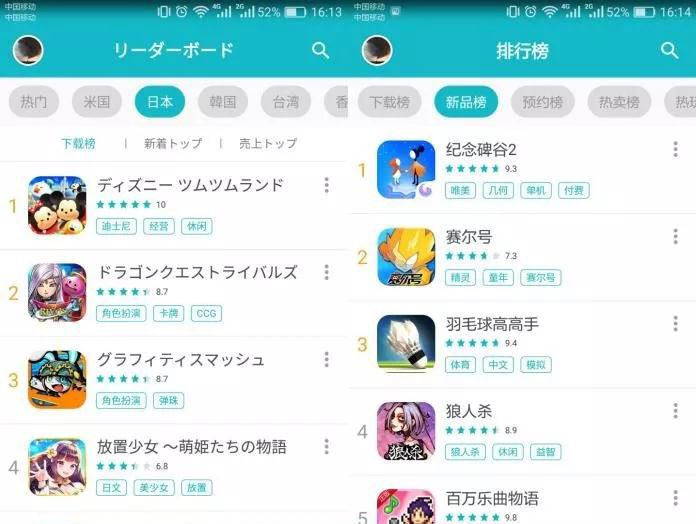The image size is (696, 524).
Task: Open the 新着トップ sub-tab
Action: coord(172,144)
